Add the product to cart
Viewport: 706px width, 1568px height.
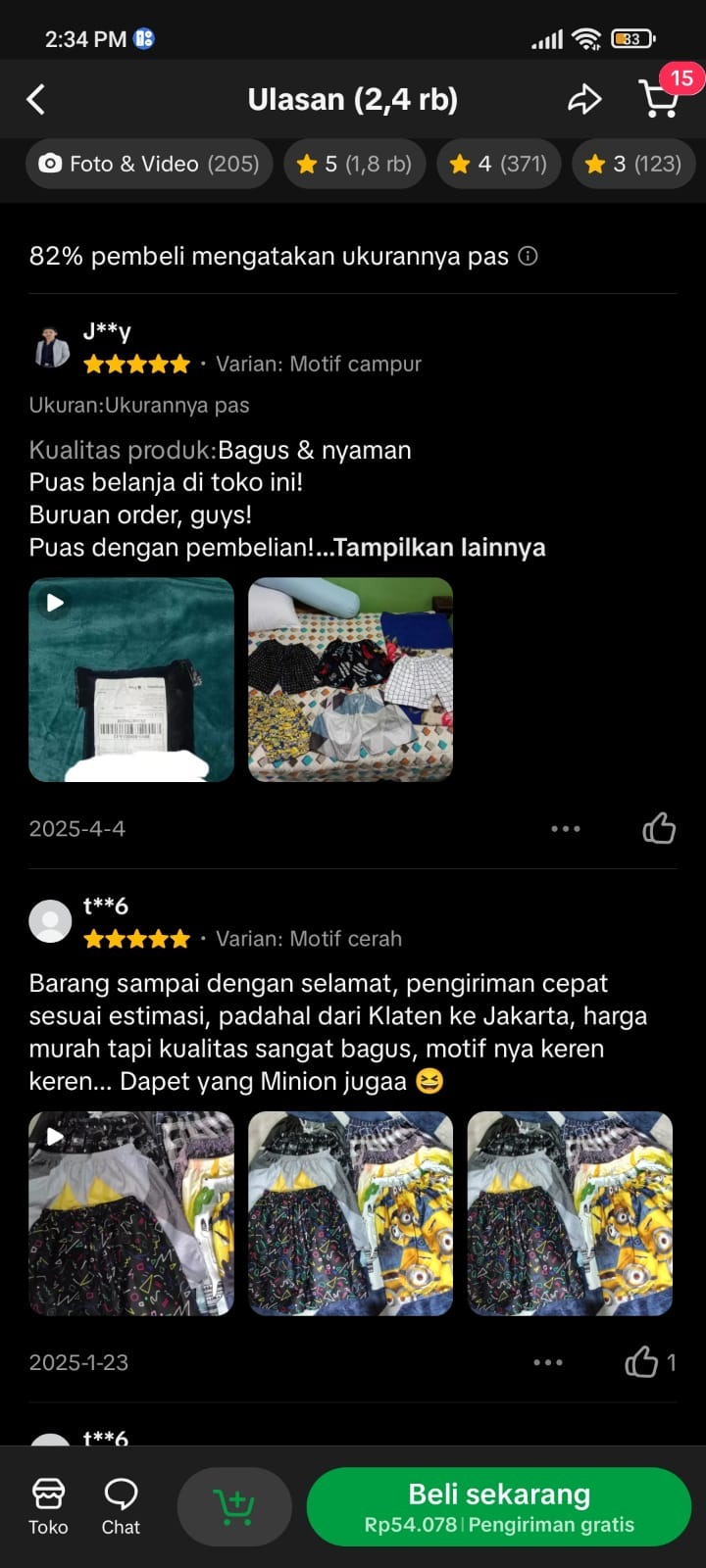click(234, 1506)
